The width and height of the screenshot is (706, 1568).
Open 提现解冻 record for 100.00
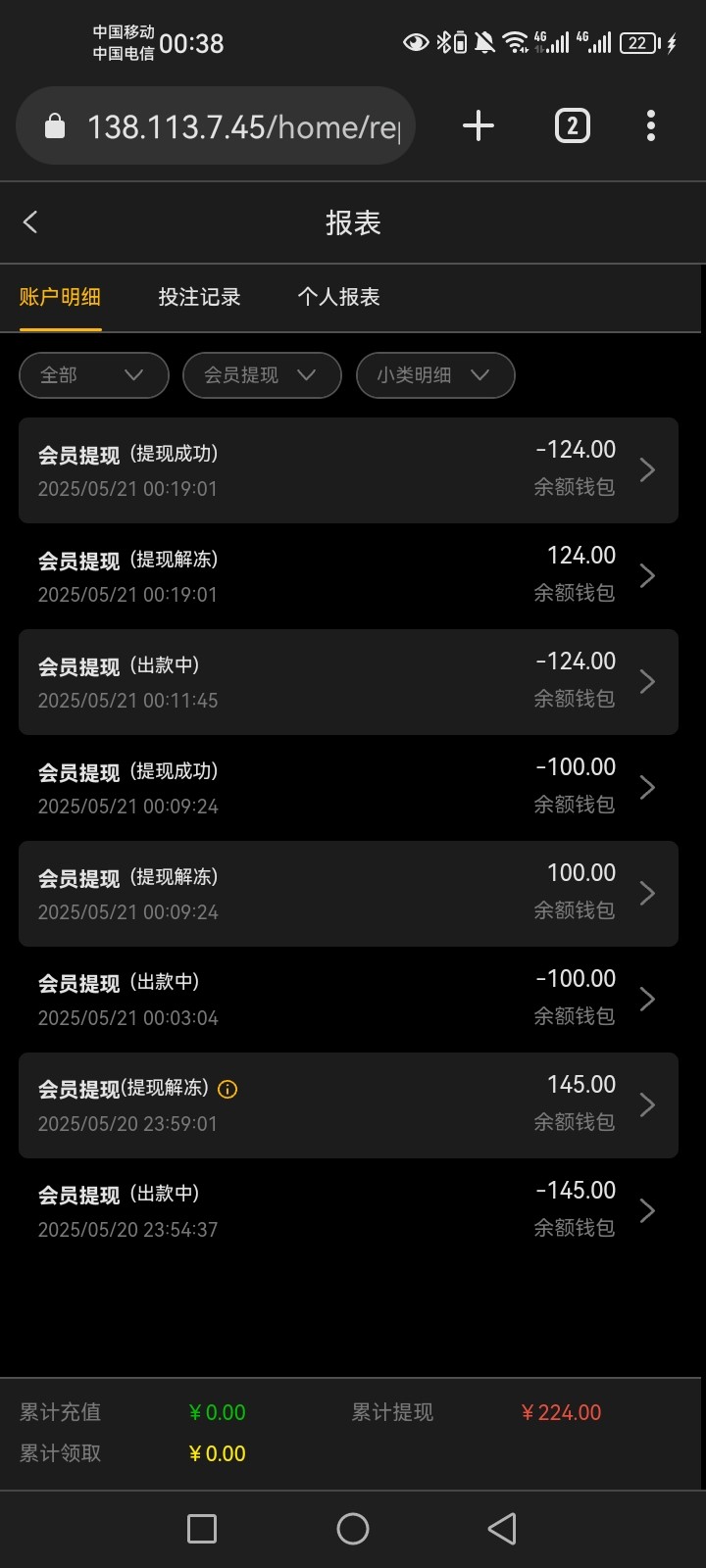point(348,894)
